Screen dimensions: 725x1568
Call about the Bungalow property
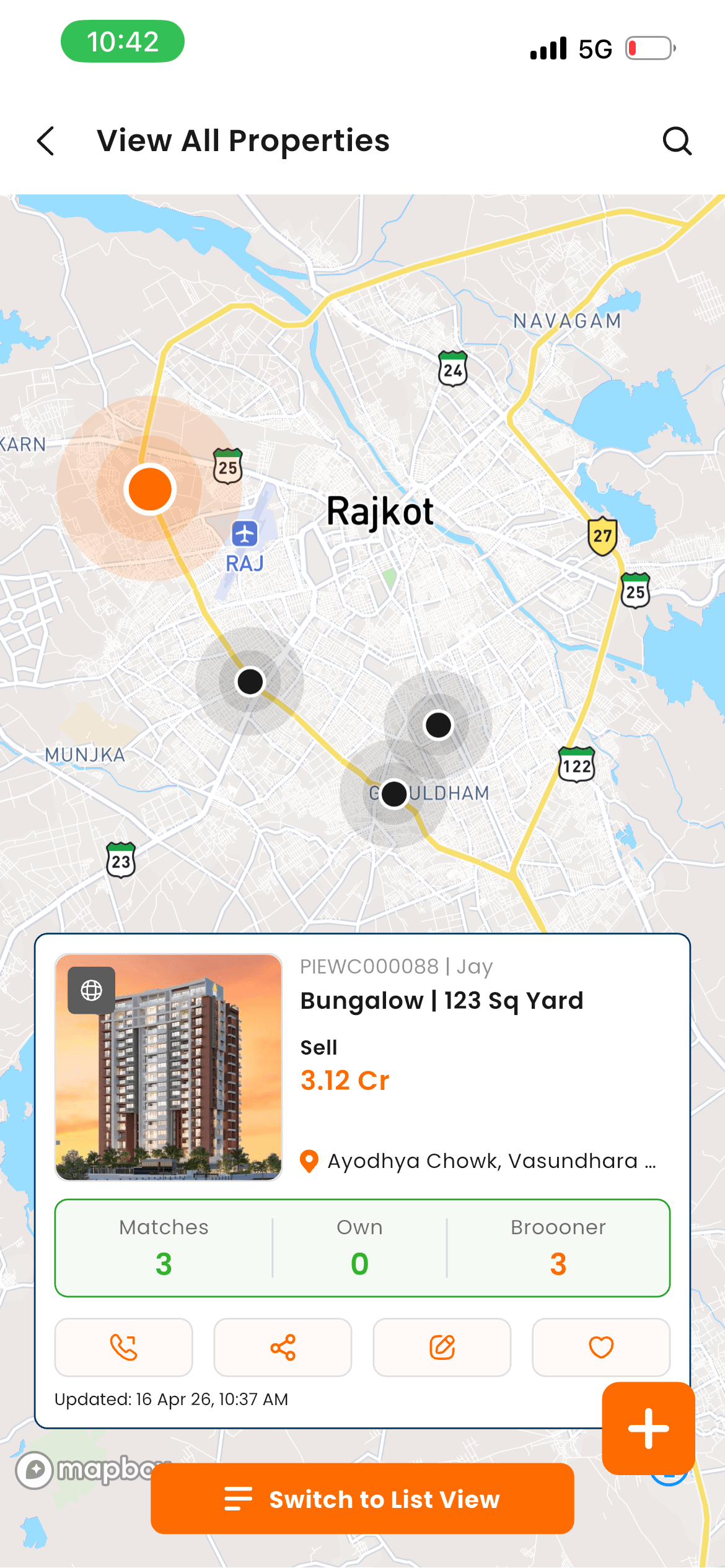(x=123, y=1348)
